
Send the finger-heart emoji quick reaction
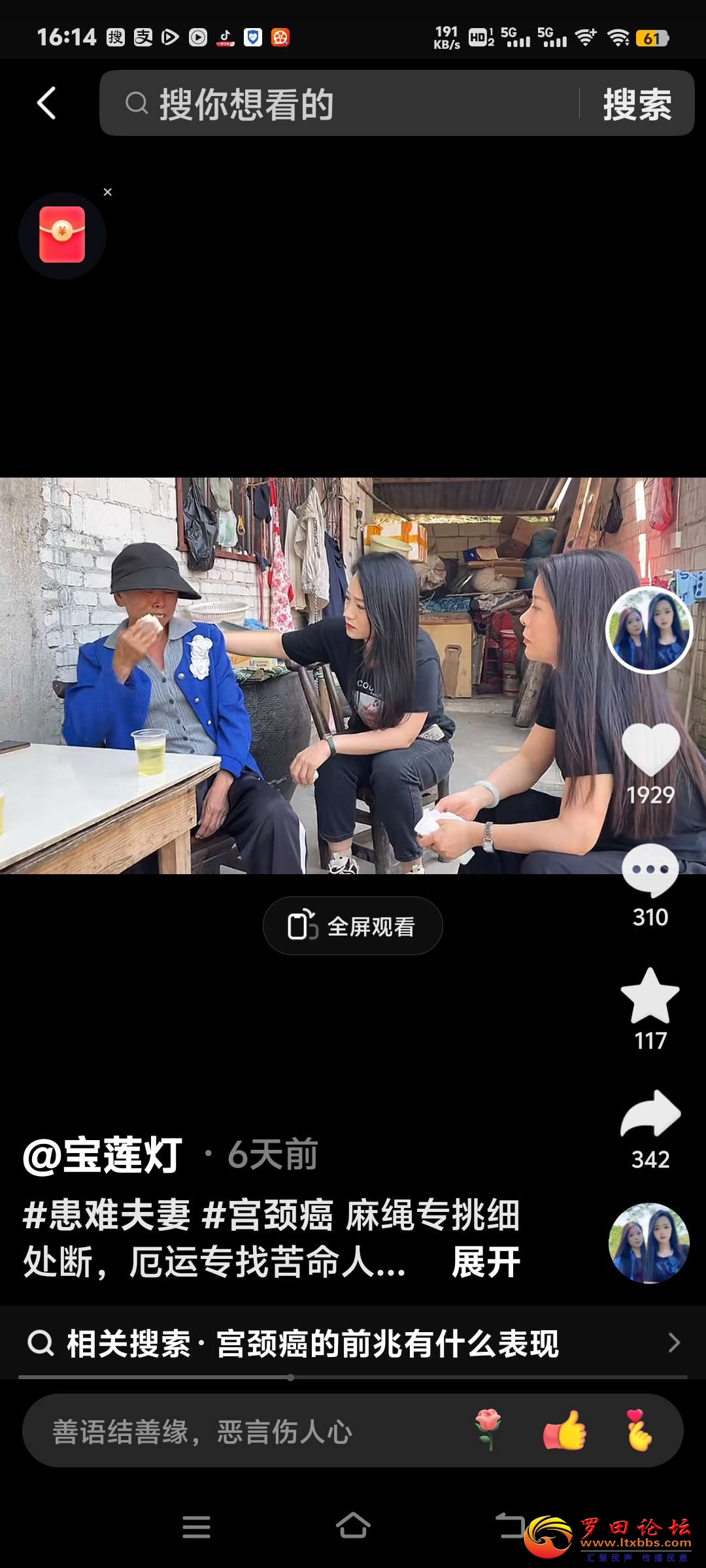[638, 1430]
